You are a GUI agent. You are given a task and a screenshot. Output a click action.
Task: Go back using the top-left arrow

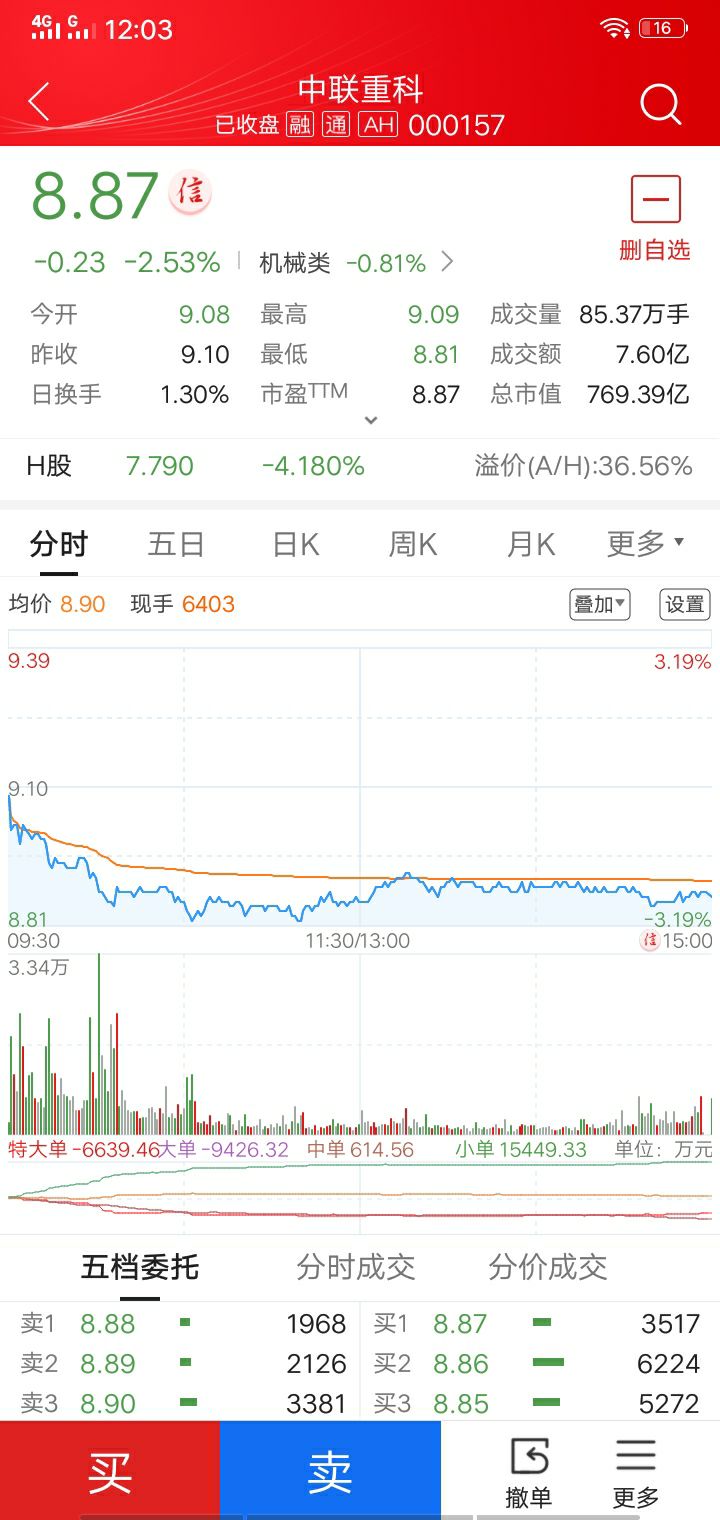pos(39,102)
